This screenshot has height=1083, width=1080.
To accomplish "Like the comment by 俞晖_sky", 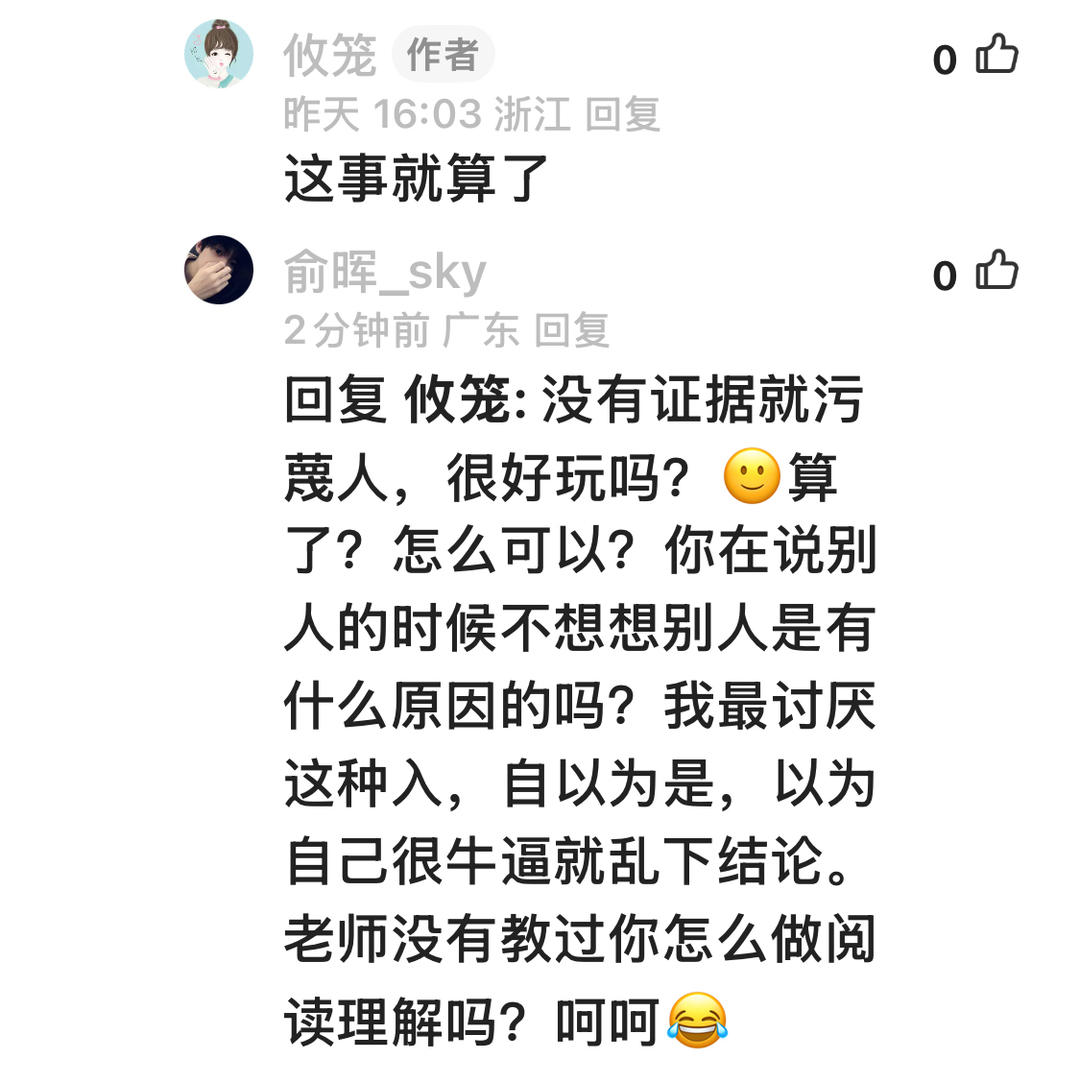I will 996,272.
